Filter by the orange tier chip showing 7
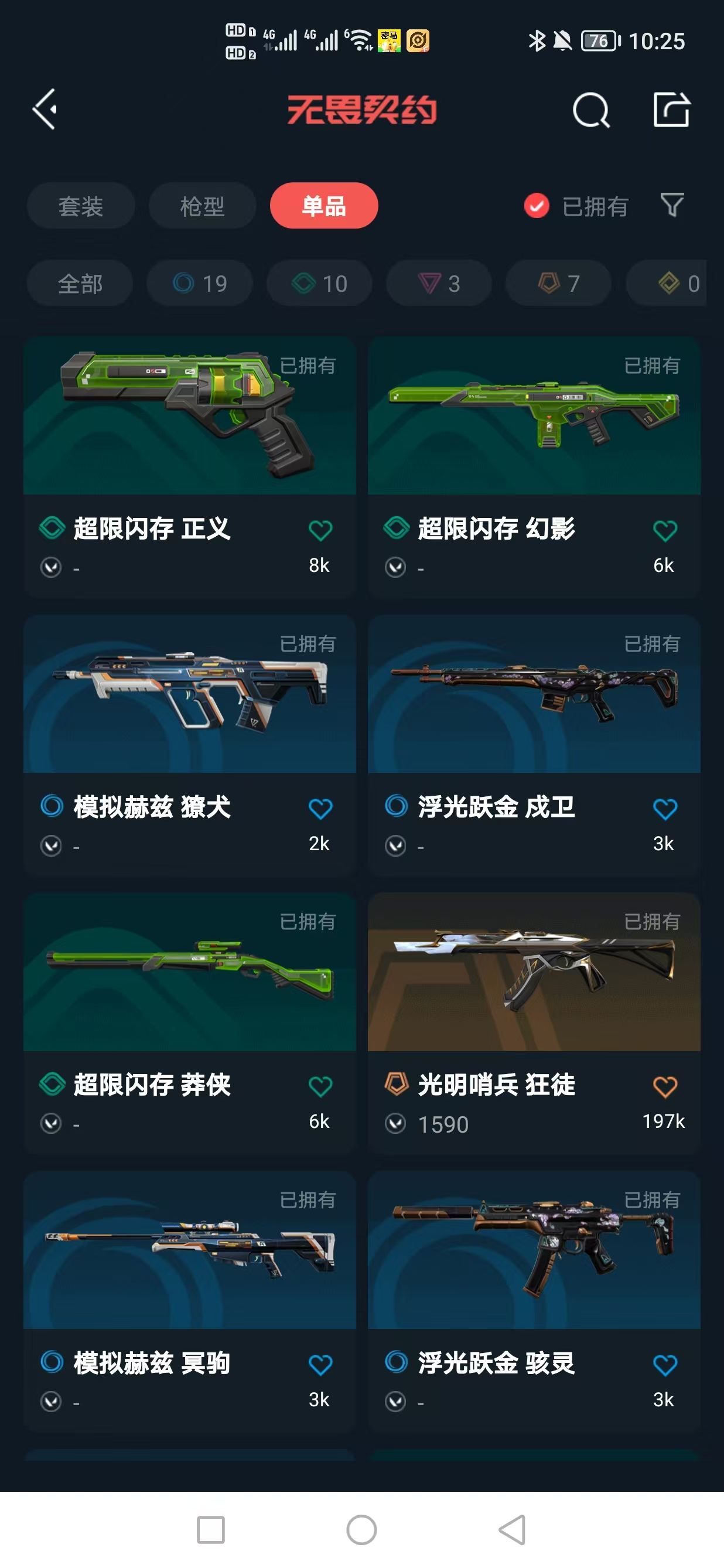 (558, 283)
